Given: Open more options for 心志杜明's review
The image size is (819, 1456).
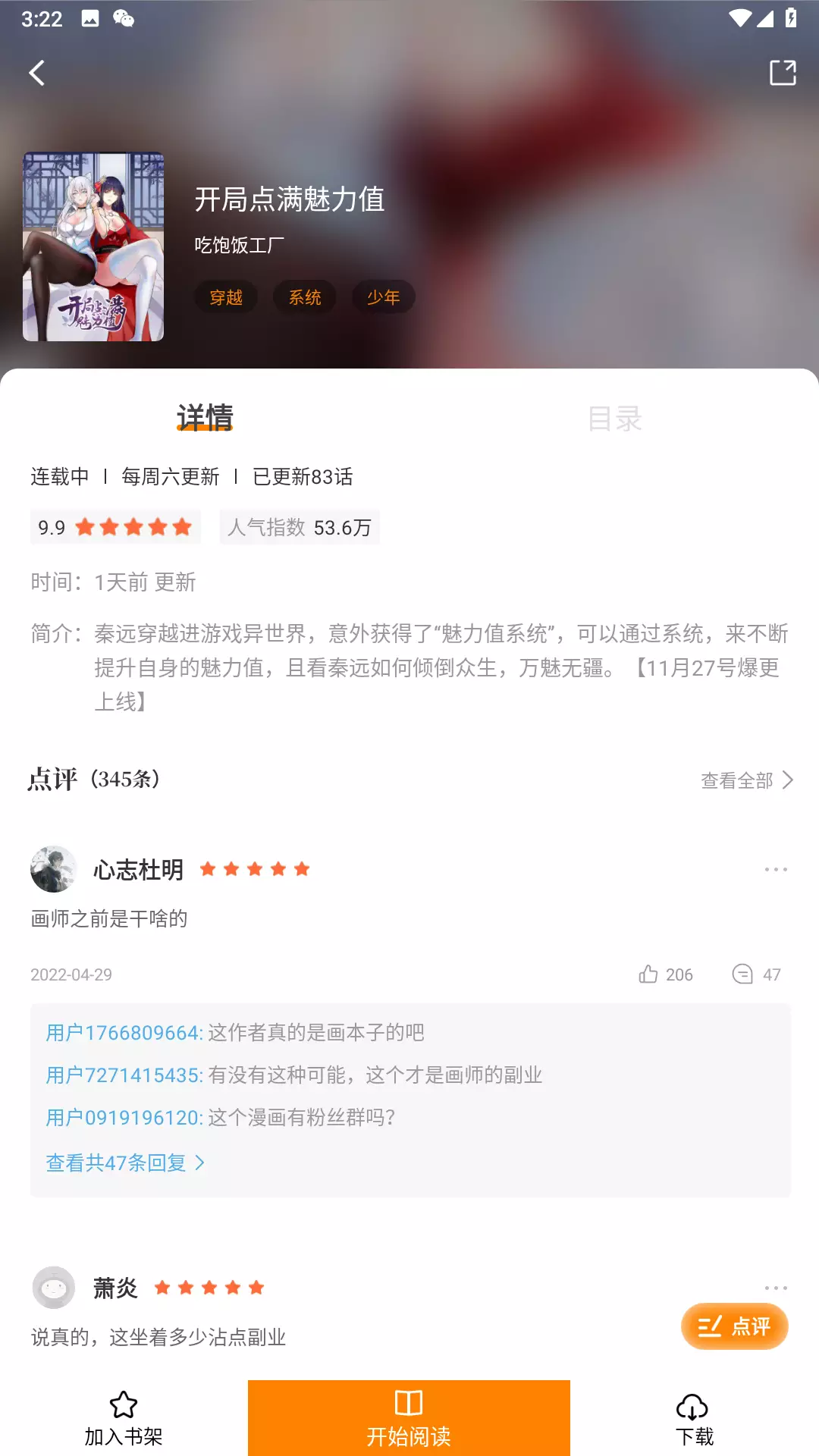Looking at the screenshot, I should [775, 870].
